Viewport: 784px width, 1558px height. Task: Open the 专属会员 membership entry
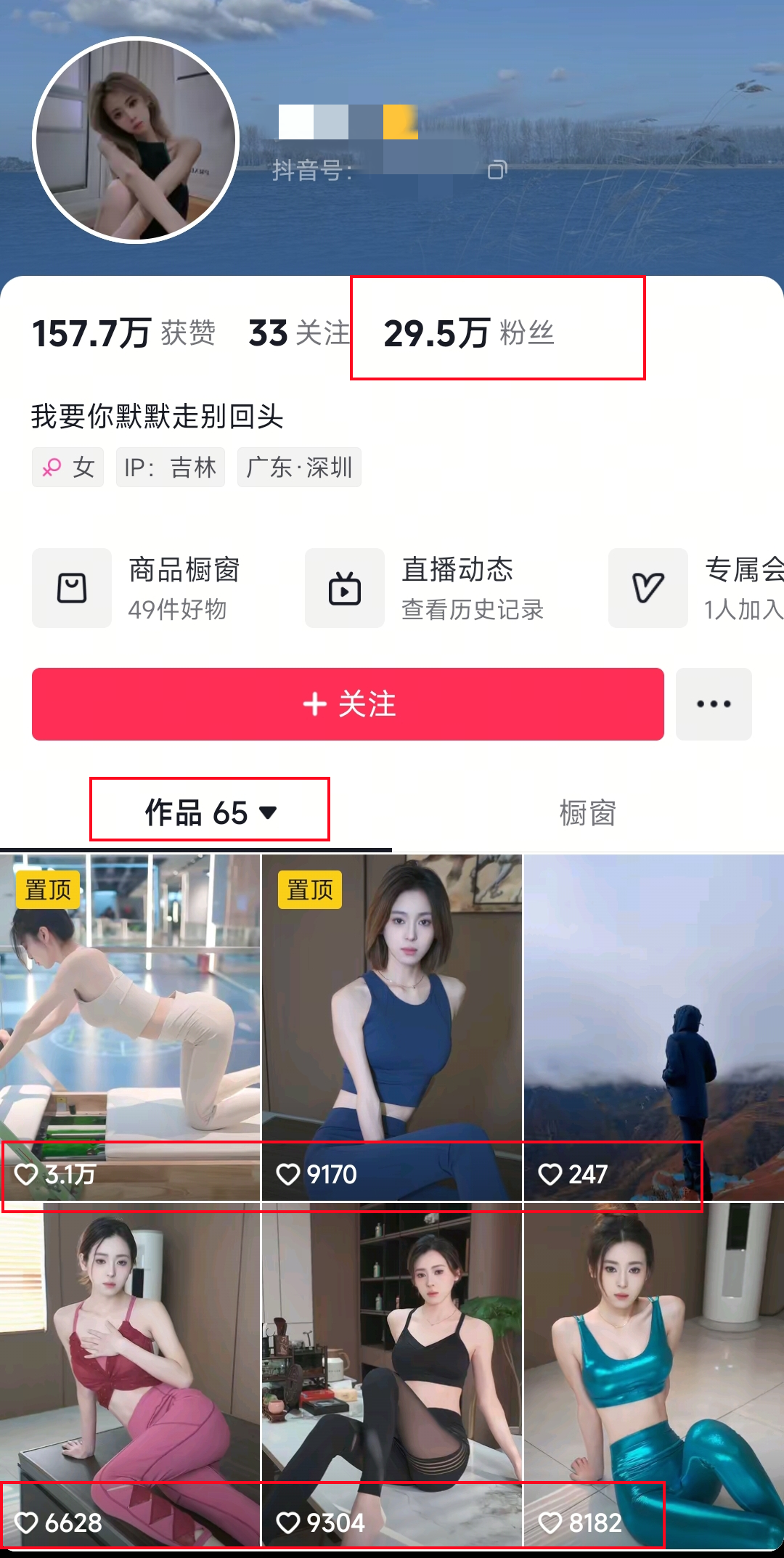coord(697,588)
